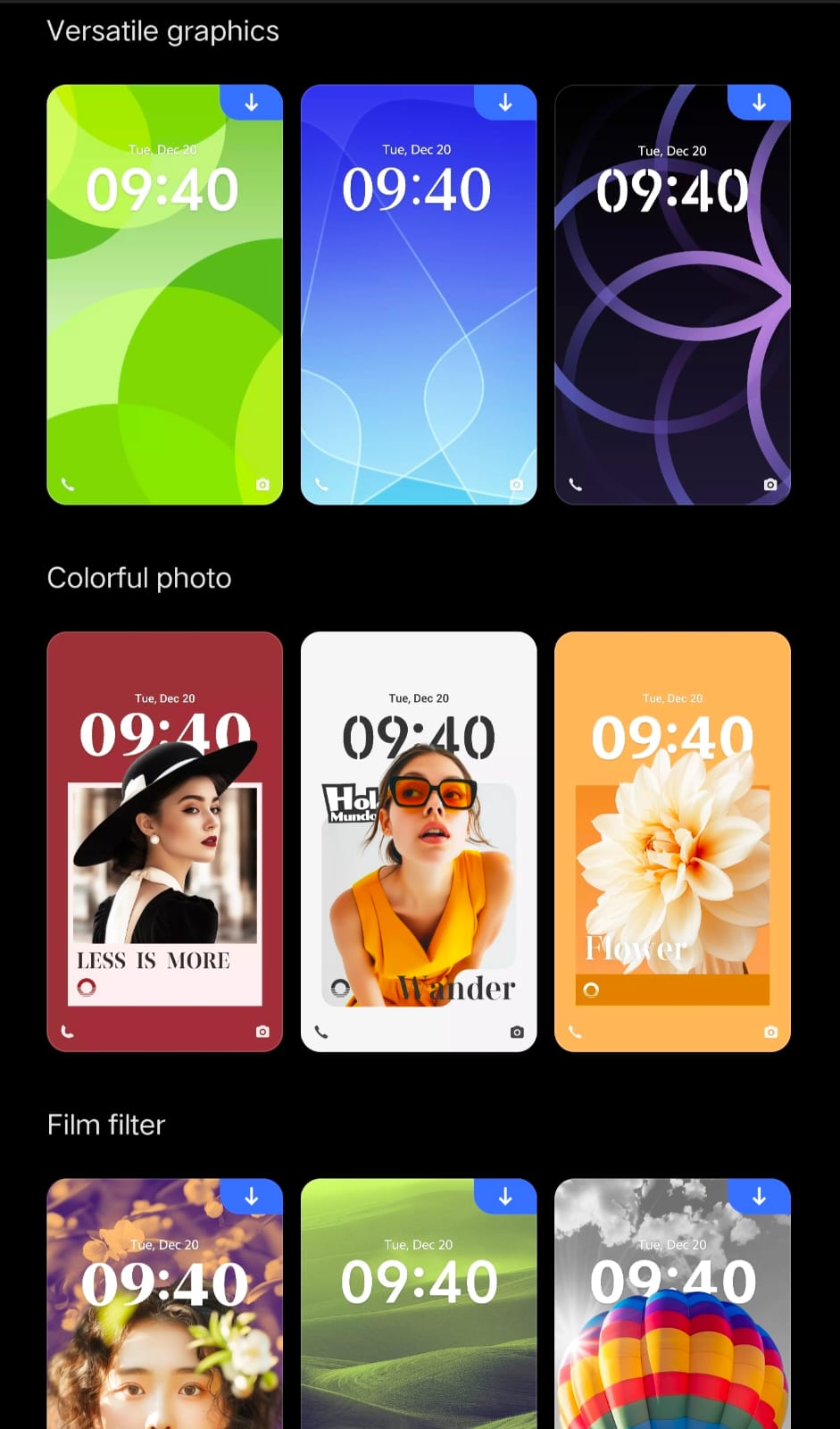
Task: Download the green hills film filter
Action: pos(505,1197)
